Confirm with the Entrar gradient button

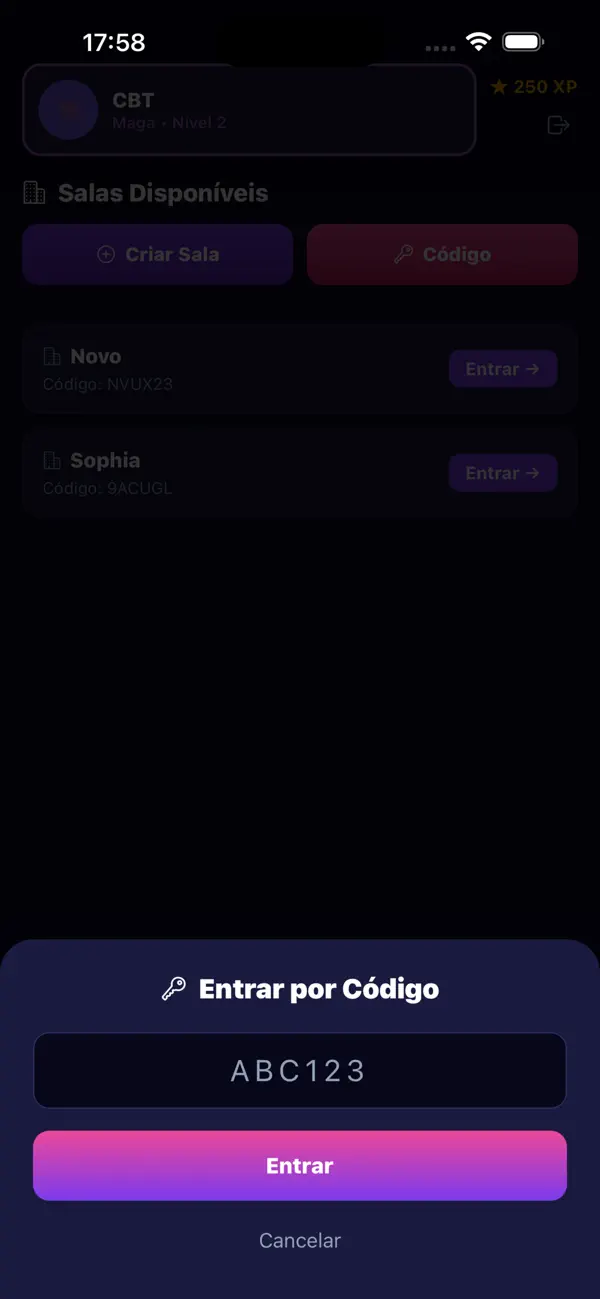pos(300,1166)
